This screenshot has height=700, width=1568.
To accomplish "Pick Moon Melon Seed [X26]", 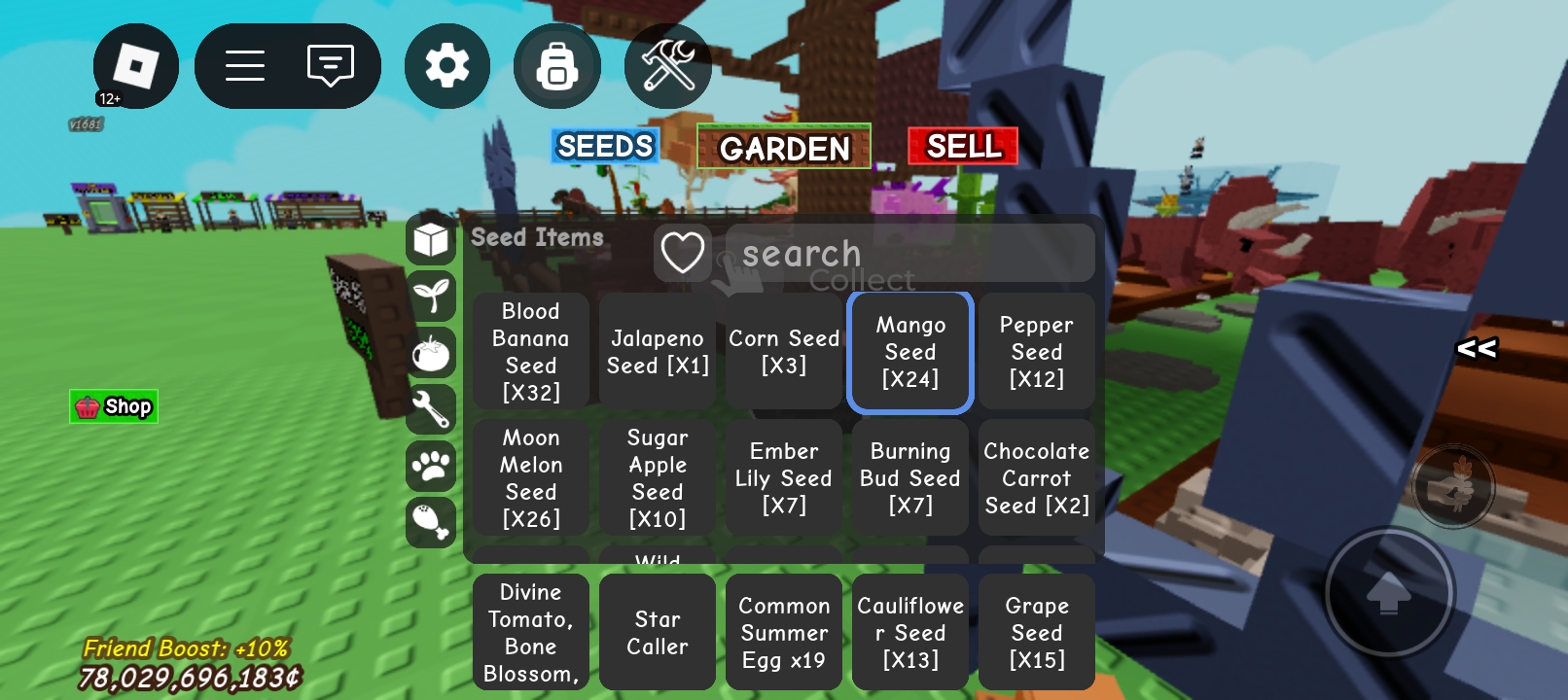I will click(x=531, y=477).
